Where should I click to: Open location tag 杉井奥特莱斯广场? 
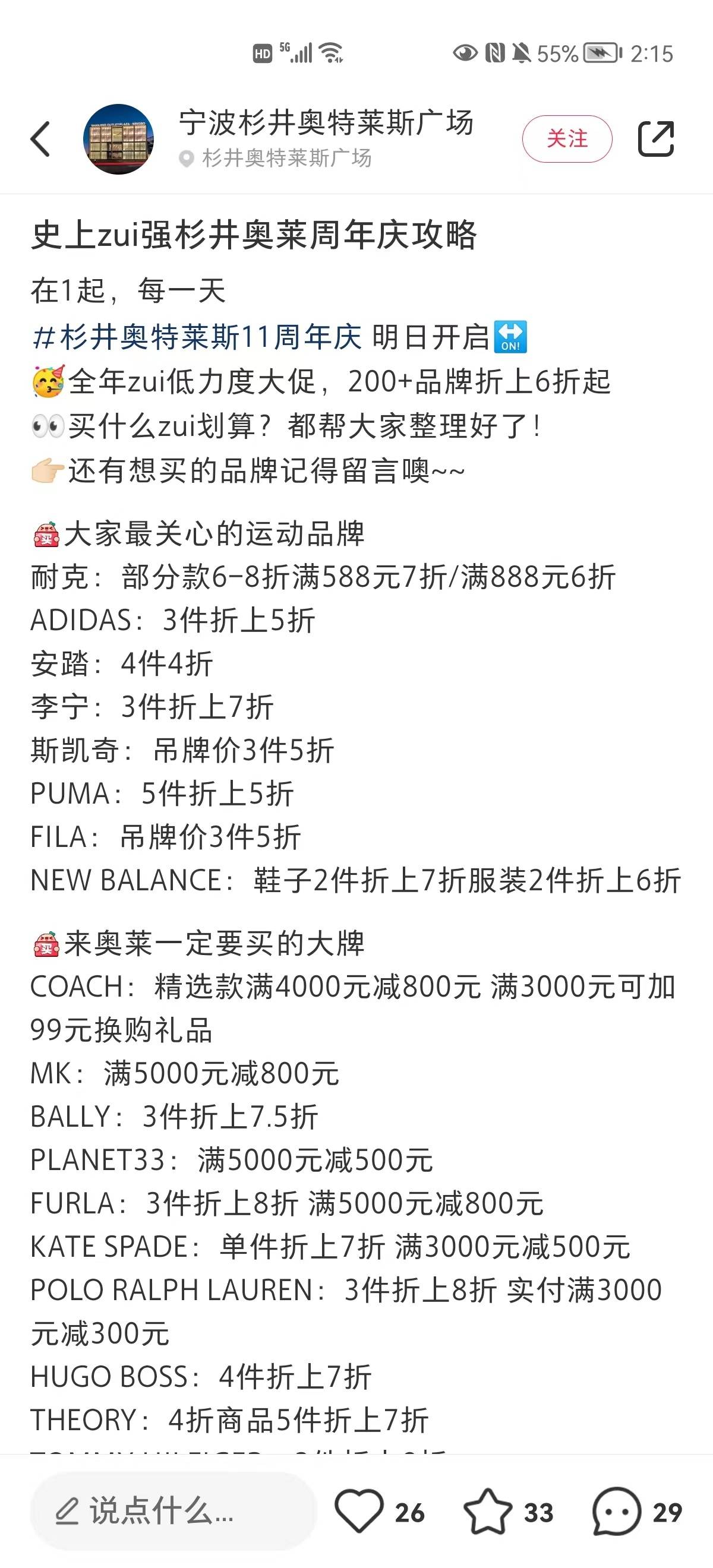pos(286,158)
